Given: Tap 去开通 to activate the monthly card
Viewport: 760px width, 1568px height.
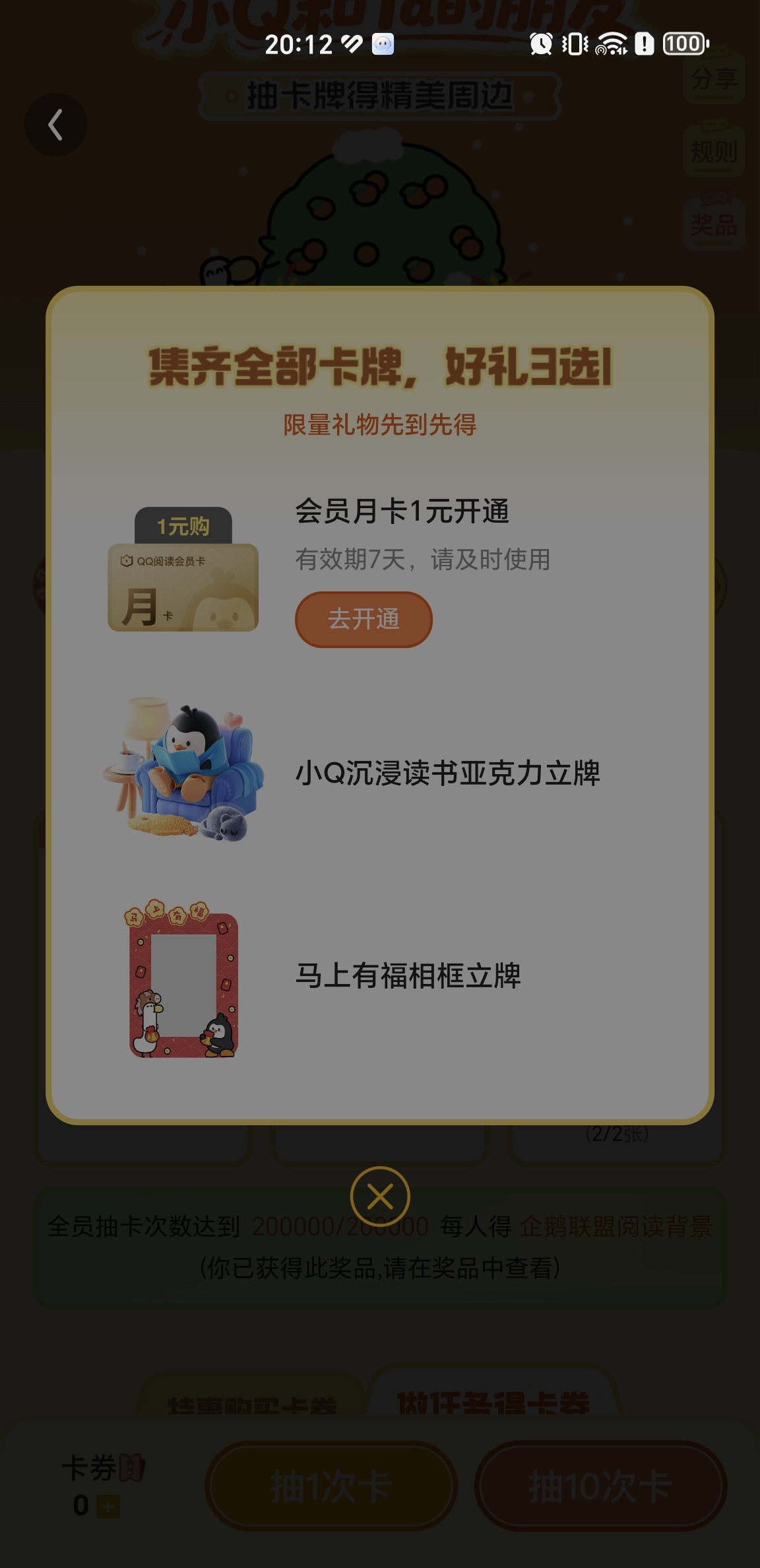Looking at the screenshot, I should coord(364,619).
